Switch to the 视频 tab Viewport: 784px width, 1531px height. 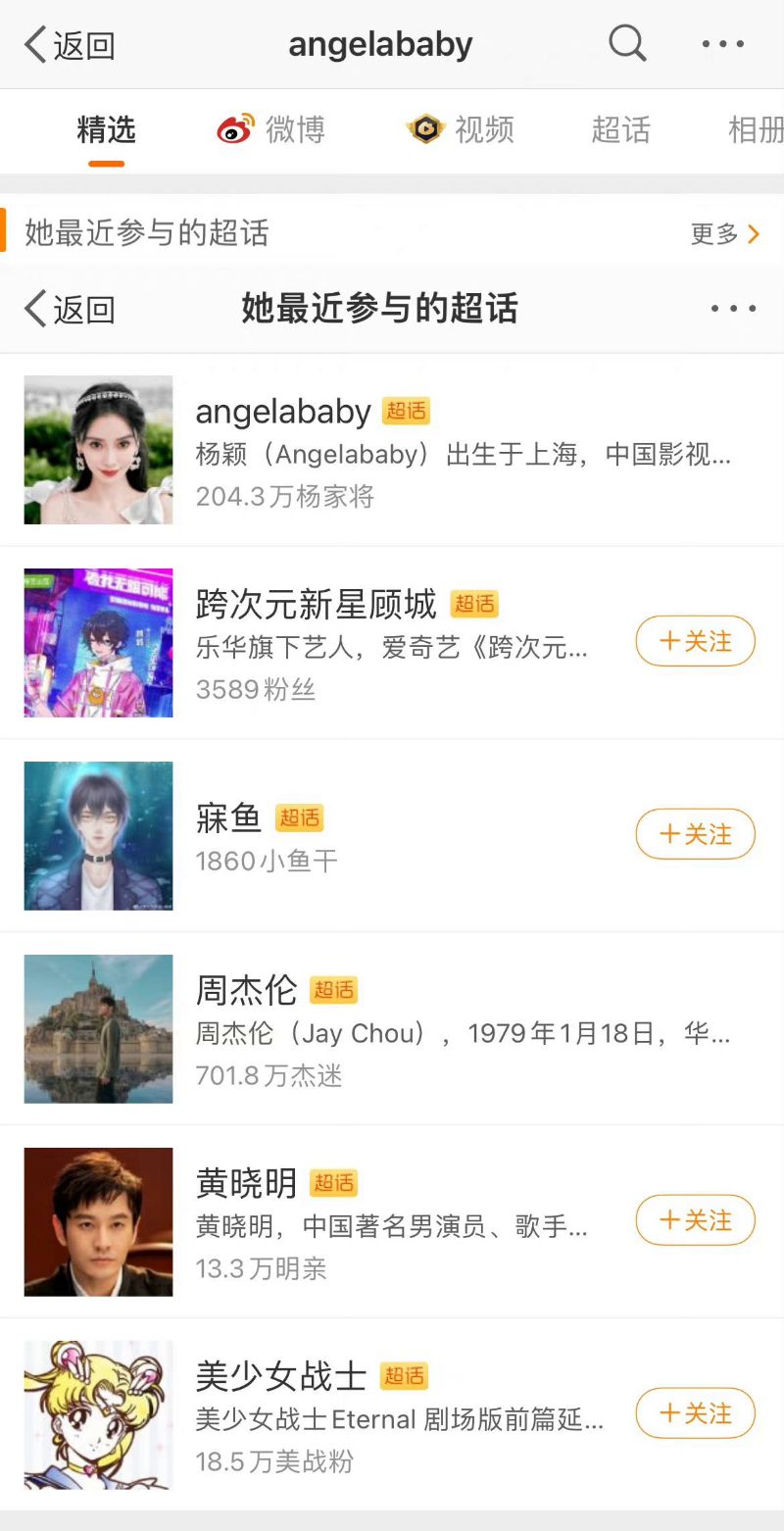tap(461, 130)
